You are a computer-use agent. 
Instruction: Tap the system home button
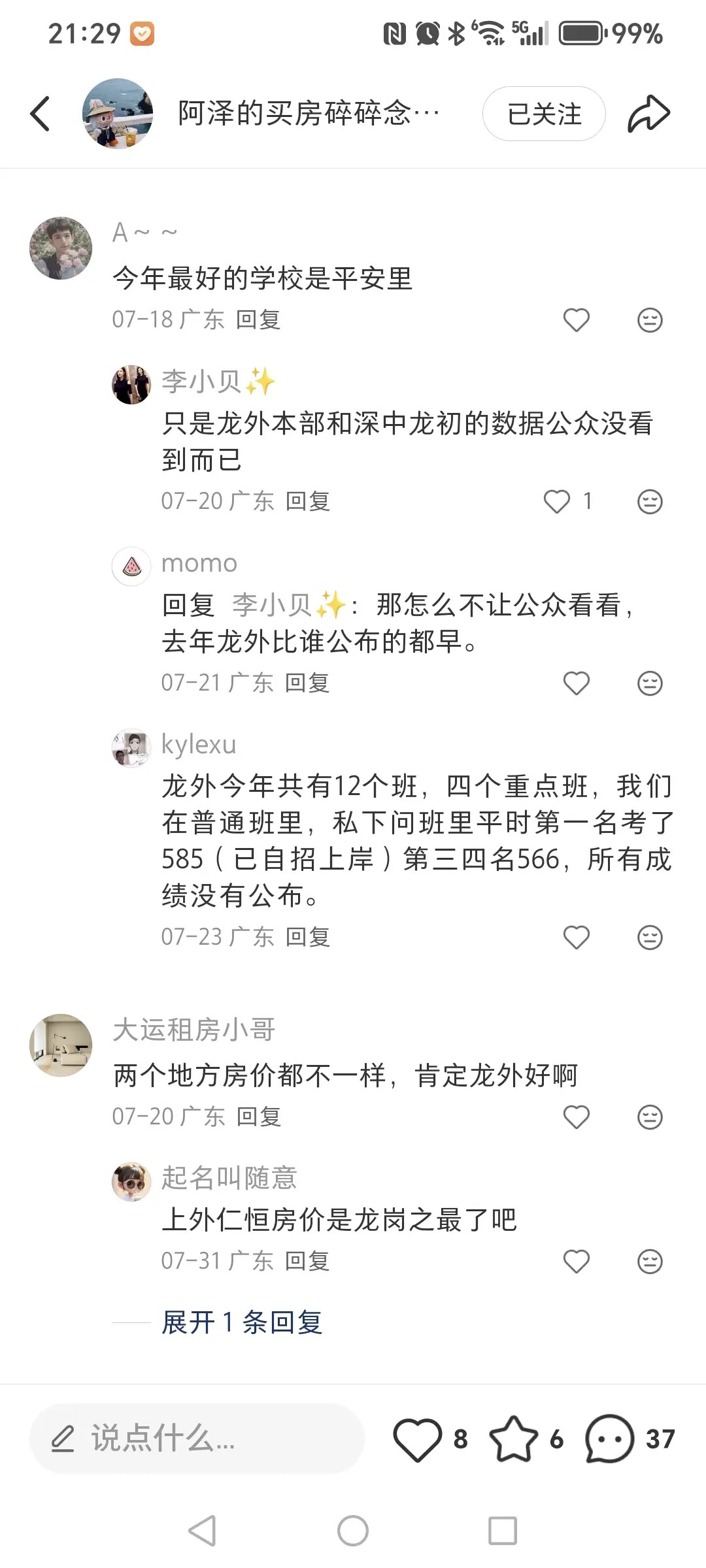pos(353,1530)
